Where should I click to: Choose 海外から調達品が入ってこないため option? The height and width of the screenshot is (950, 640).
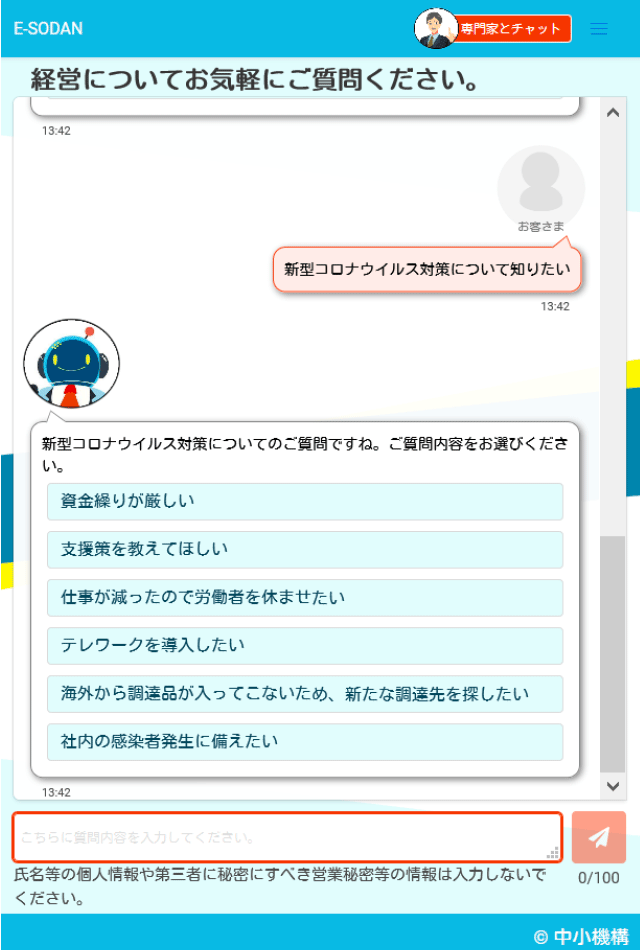[x=304, y=694]
